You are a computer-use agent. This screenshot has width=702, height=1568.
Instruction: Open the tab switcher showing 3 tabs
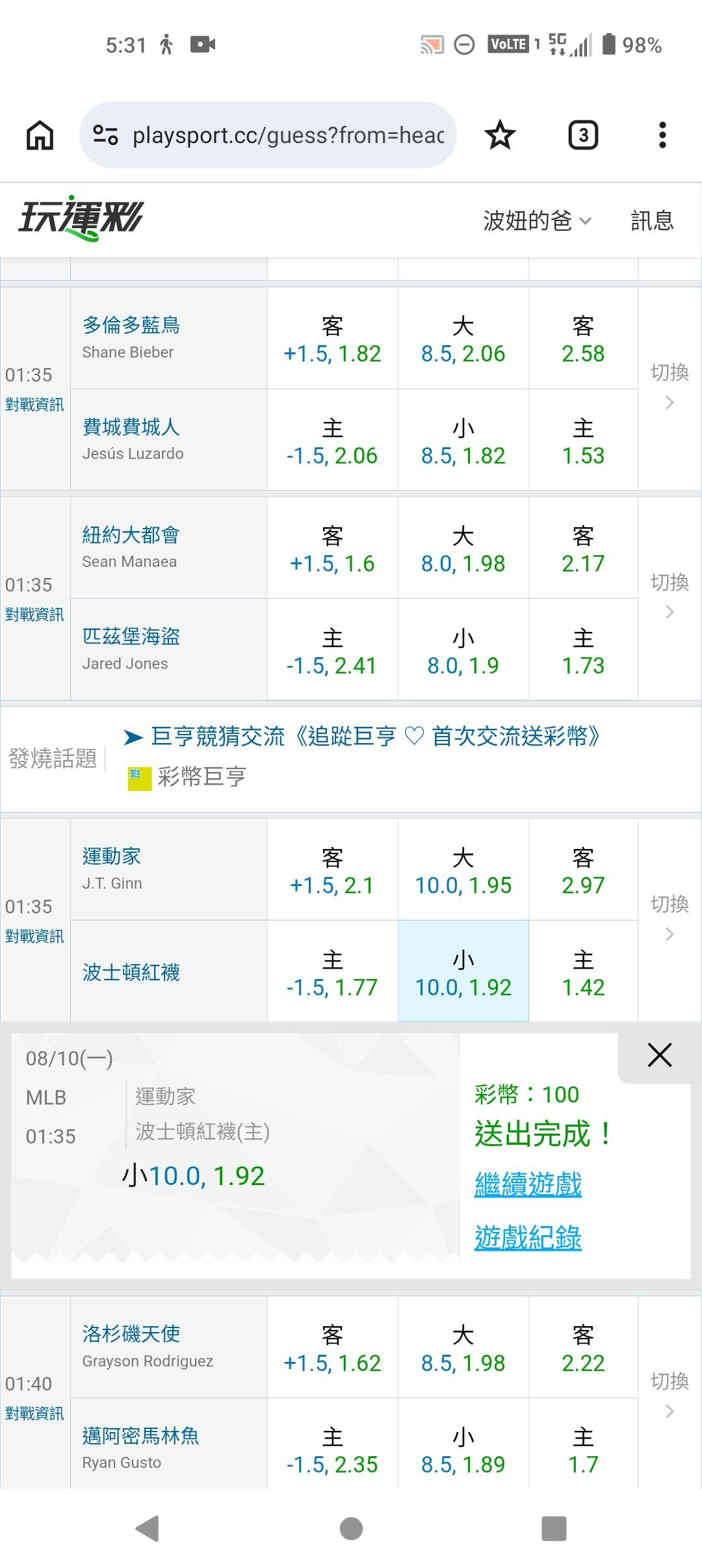(x=583, y=135)
